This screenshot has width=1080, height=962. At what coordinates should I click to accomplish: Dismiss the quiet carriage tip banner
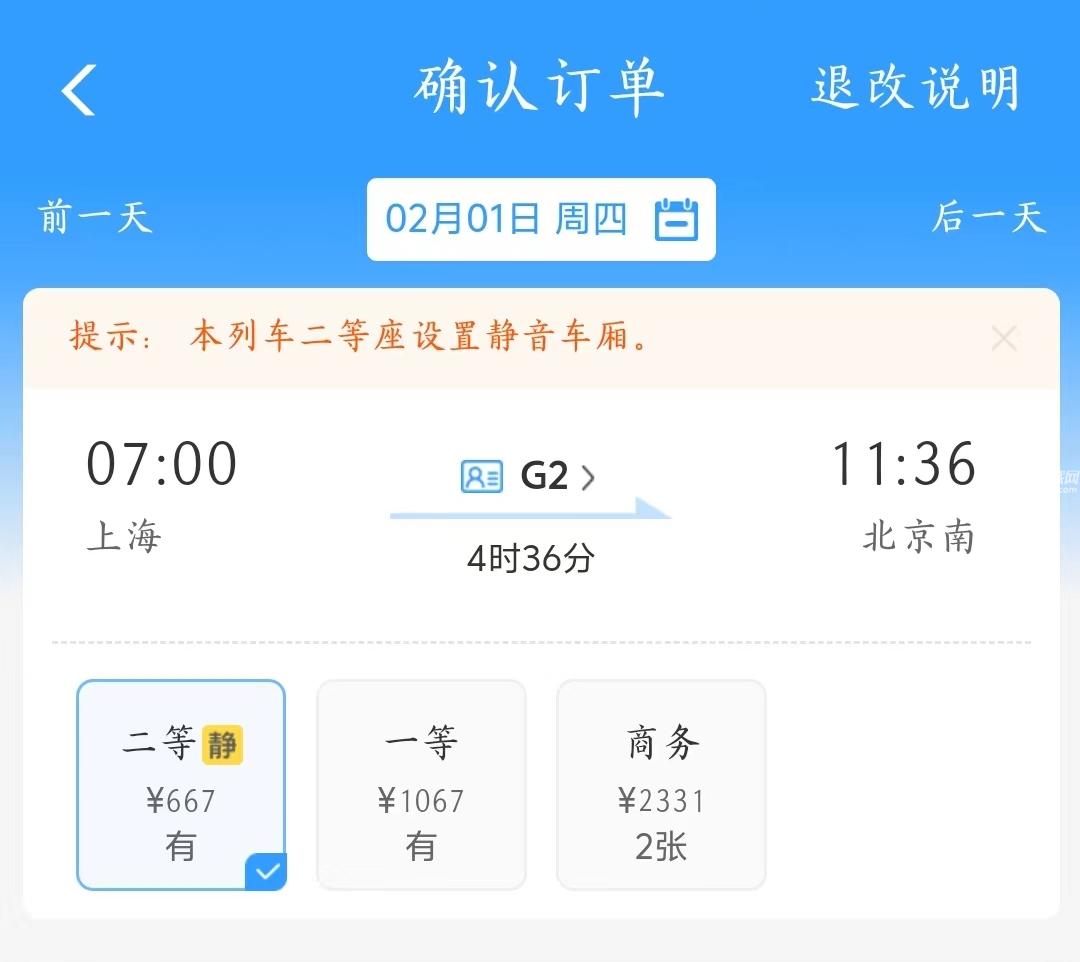1003,339
